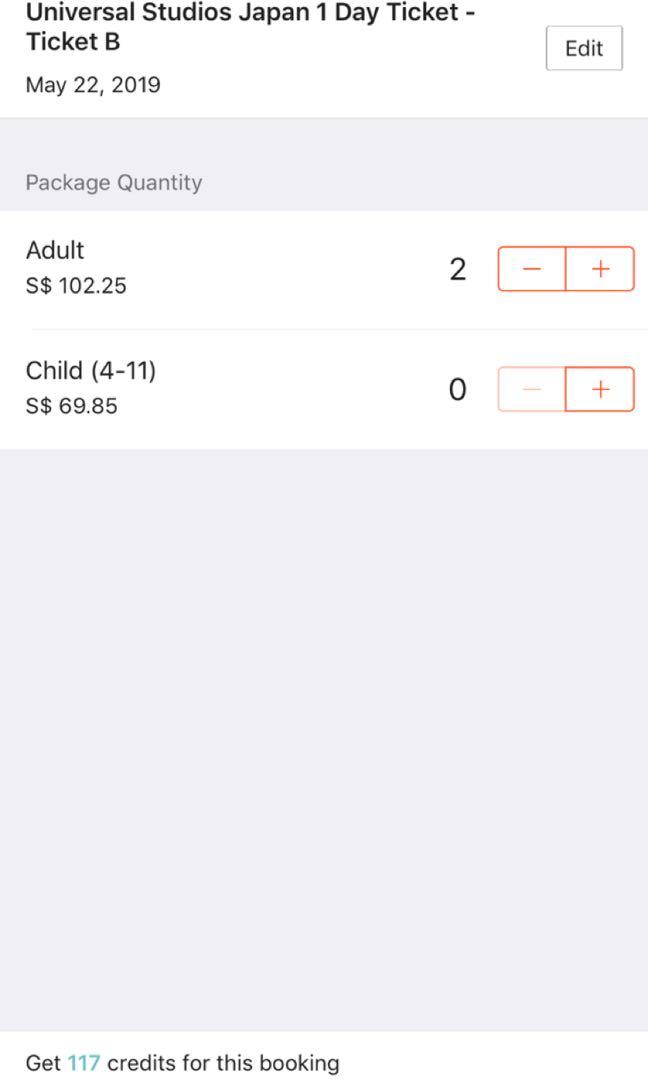This screenshot has height=1080, width=648.
Task: Add one Child (4-11) ticket
Action: [x=600, y=390]
